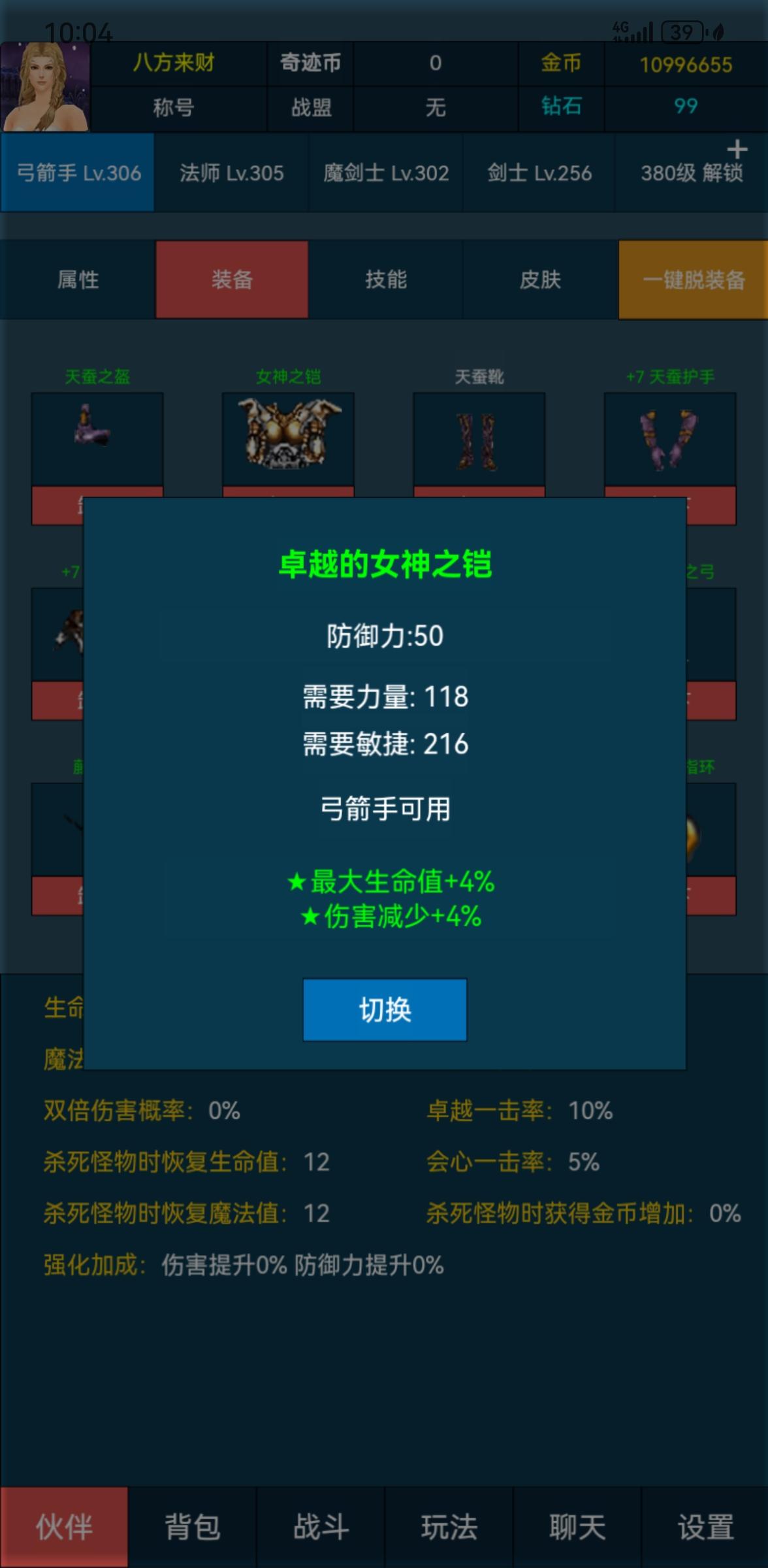Open the character portrait avatar
The height and width of the screenshot is (1568, 768).
[x=47, y=86]
